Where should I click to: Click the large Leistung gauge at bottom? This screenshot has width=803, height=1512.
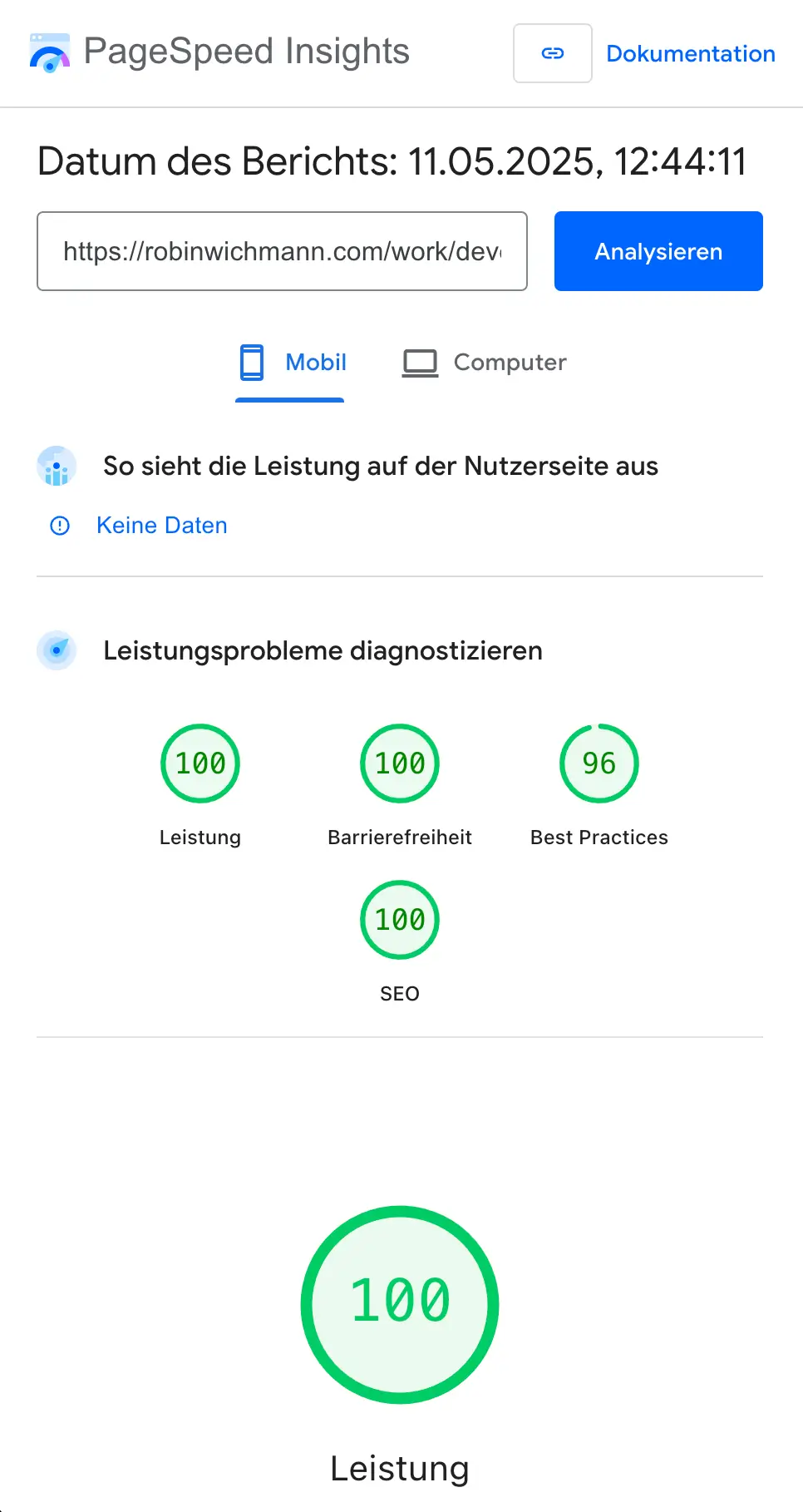click(x=399, y=1304)
